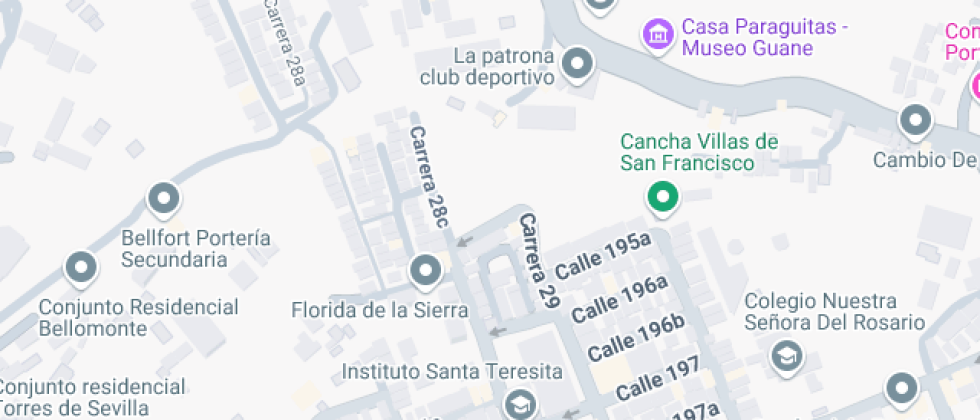Open the La patrona club deportivo pin
The image size is (980, 420).
click(x=577, y=65)
